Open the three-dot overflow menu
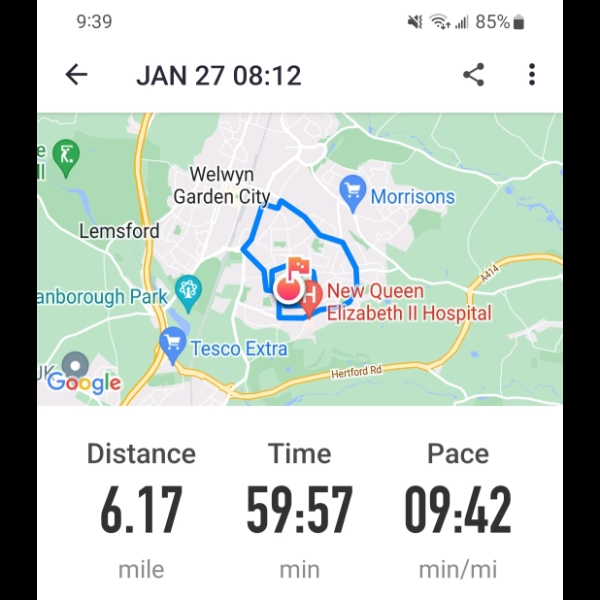Viewport: 600px width, 600px height. pyautogui.click(x=531, y=75)
